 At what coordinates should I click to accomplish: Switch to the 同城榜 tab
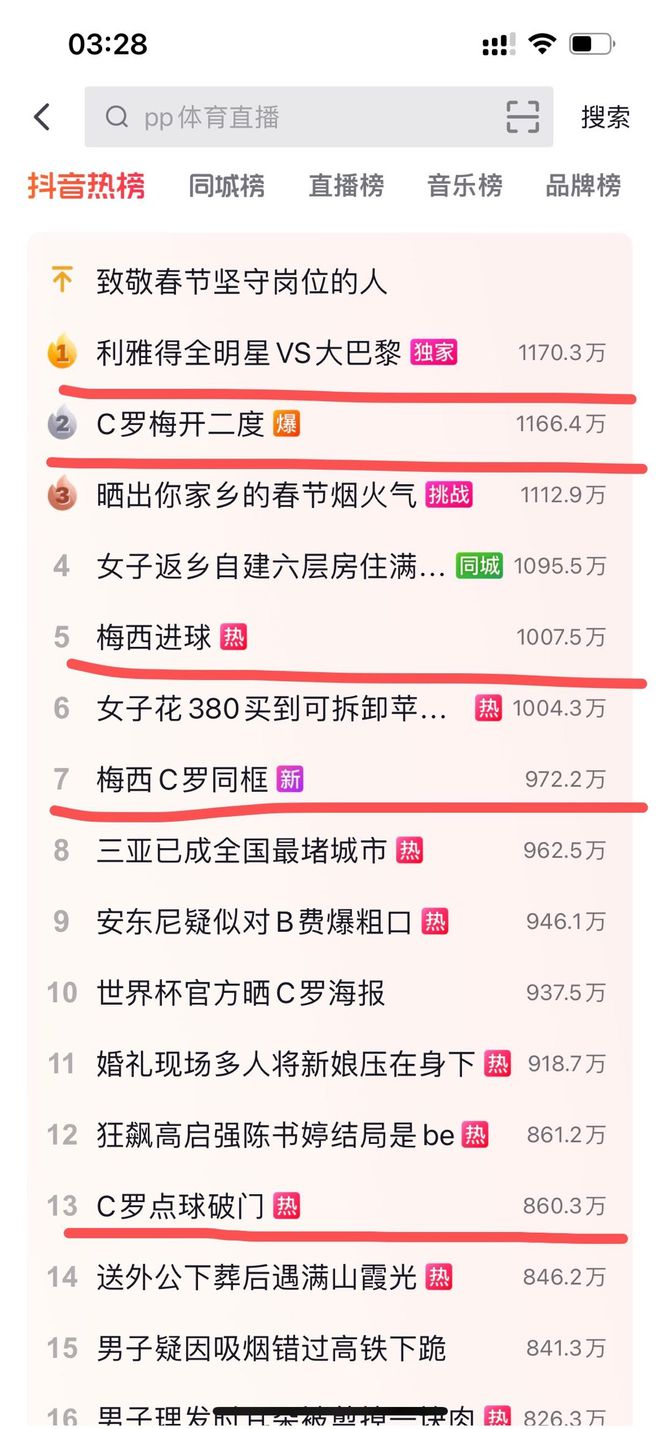tap(227, 186)
